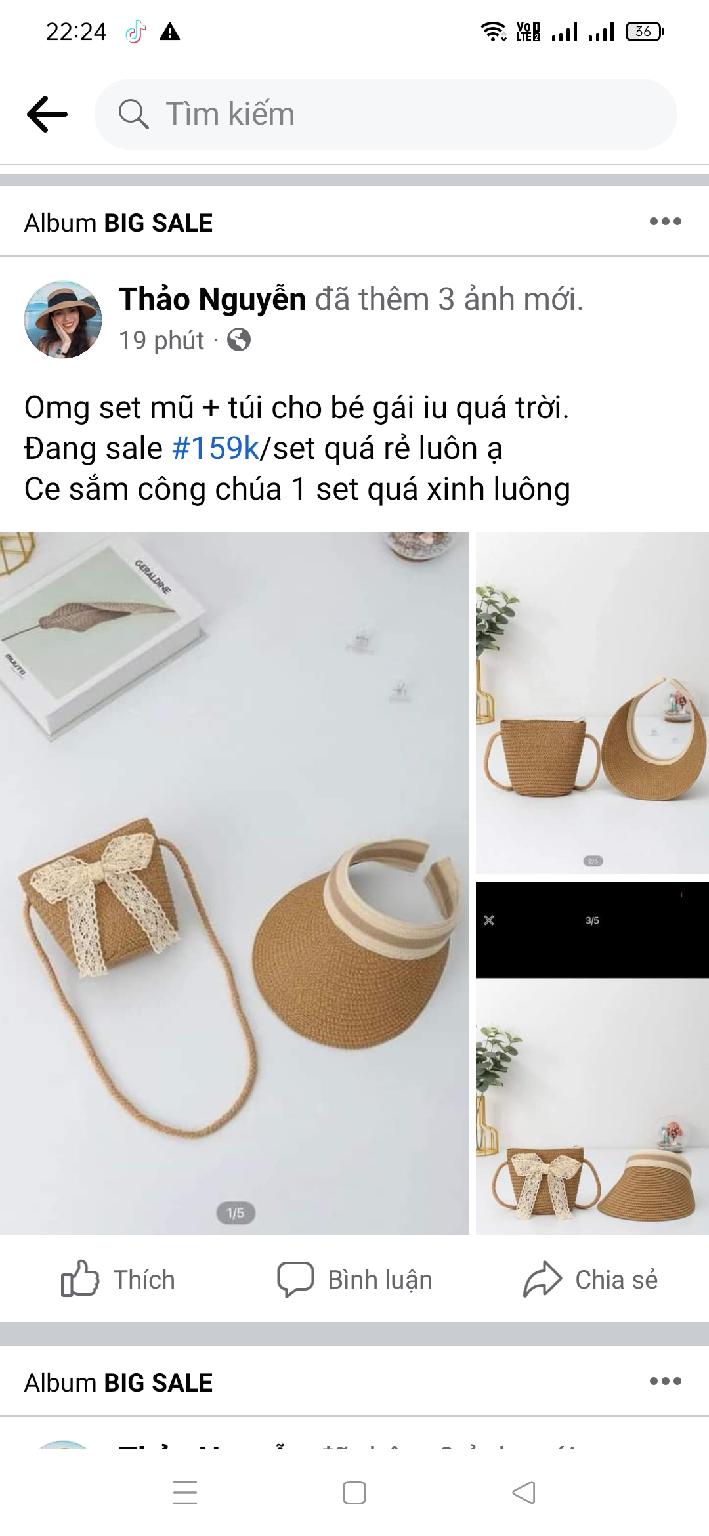Open the BIG SALE album link in the first post header
This screenshot has width=709, height=1536.
(158, 223)
